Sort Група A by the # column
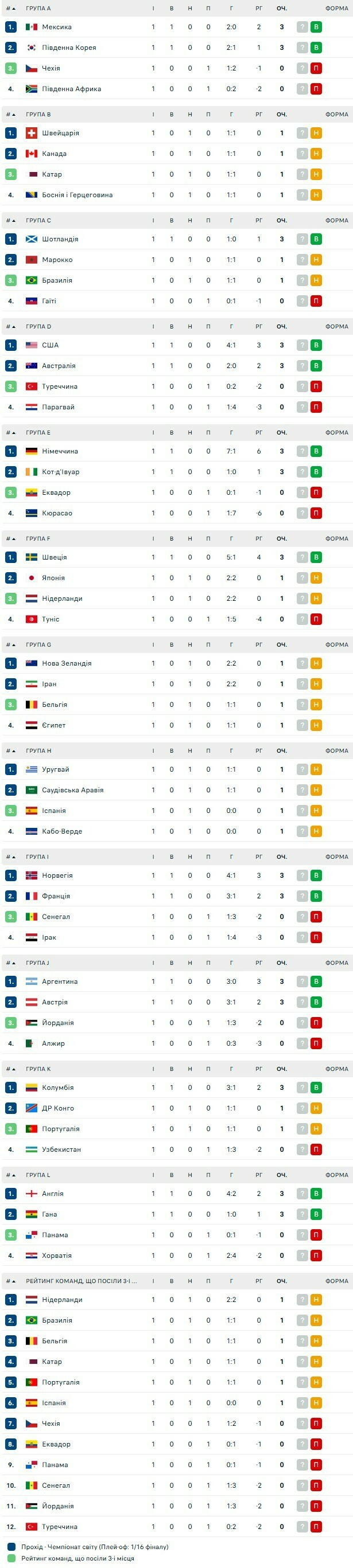The height and width of the screenshot is (1568, 353). 11,9
